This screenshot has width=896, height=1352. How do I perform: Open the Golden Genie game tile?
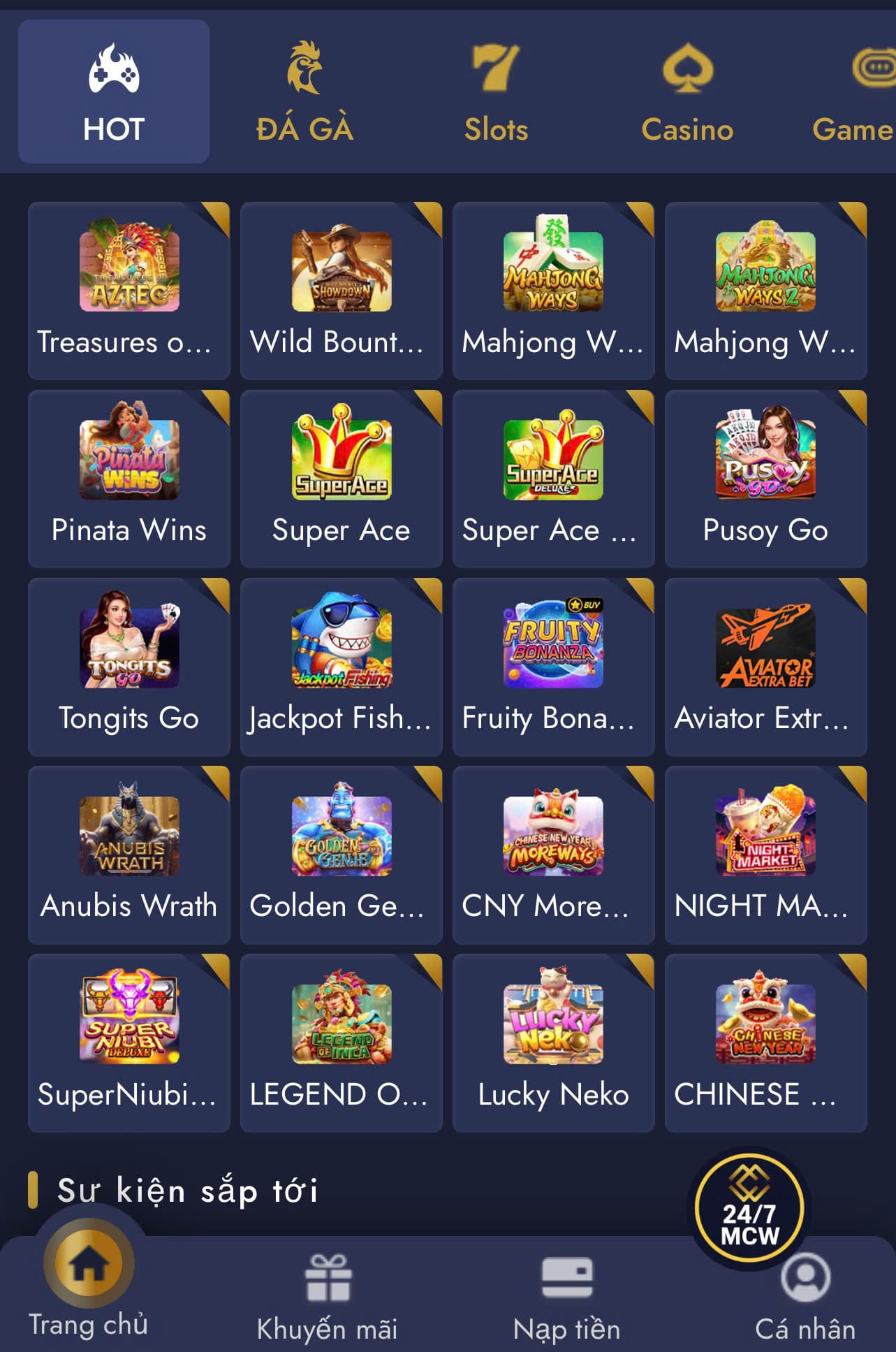tap(341, 854)
